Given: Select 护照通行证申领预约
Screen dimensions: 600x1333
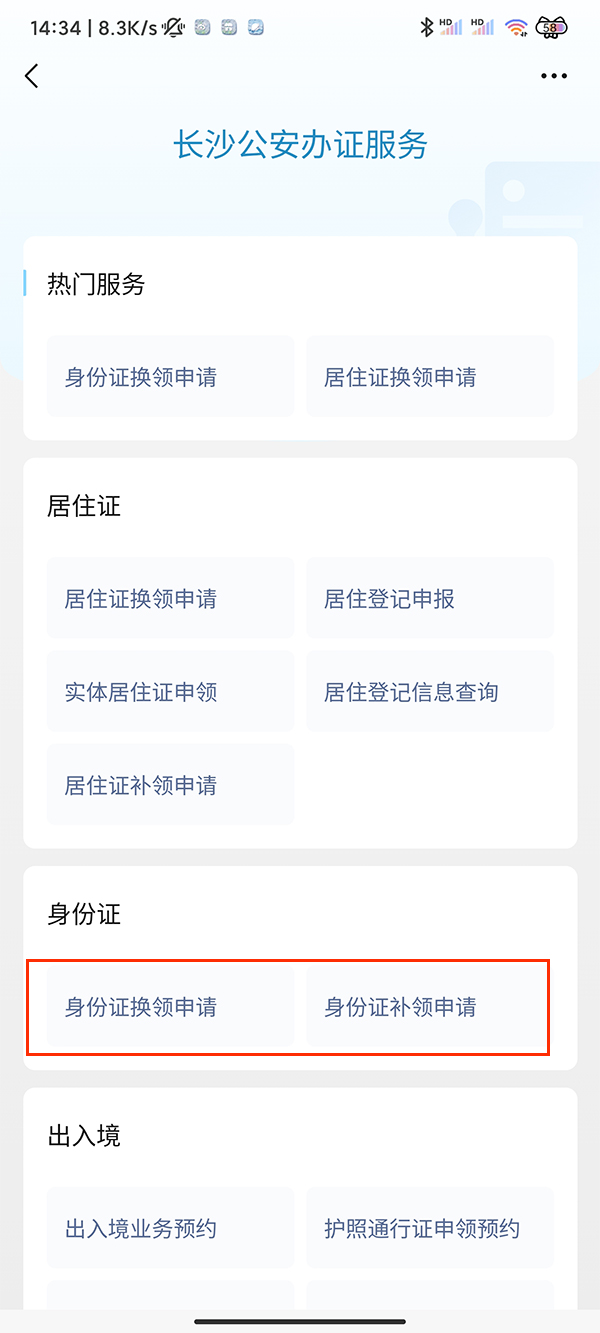Looking at the screenshot, I should coord(430,1229).
